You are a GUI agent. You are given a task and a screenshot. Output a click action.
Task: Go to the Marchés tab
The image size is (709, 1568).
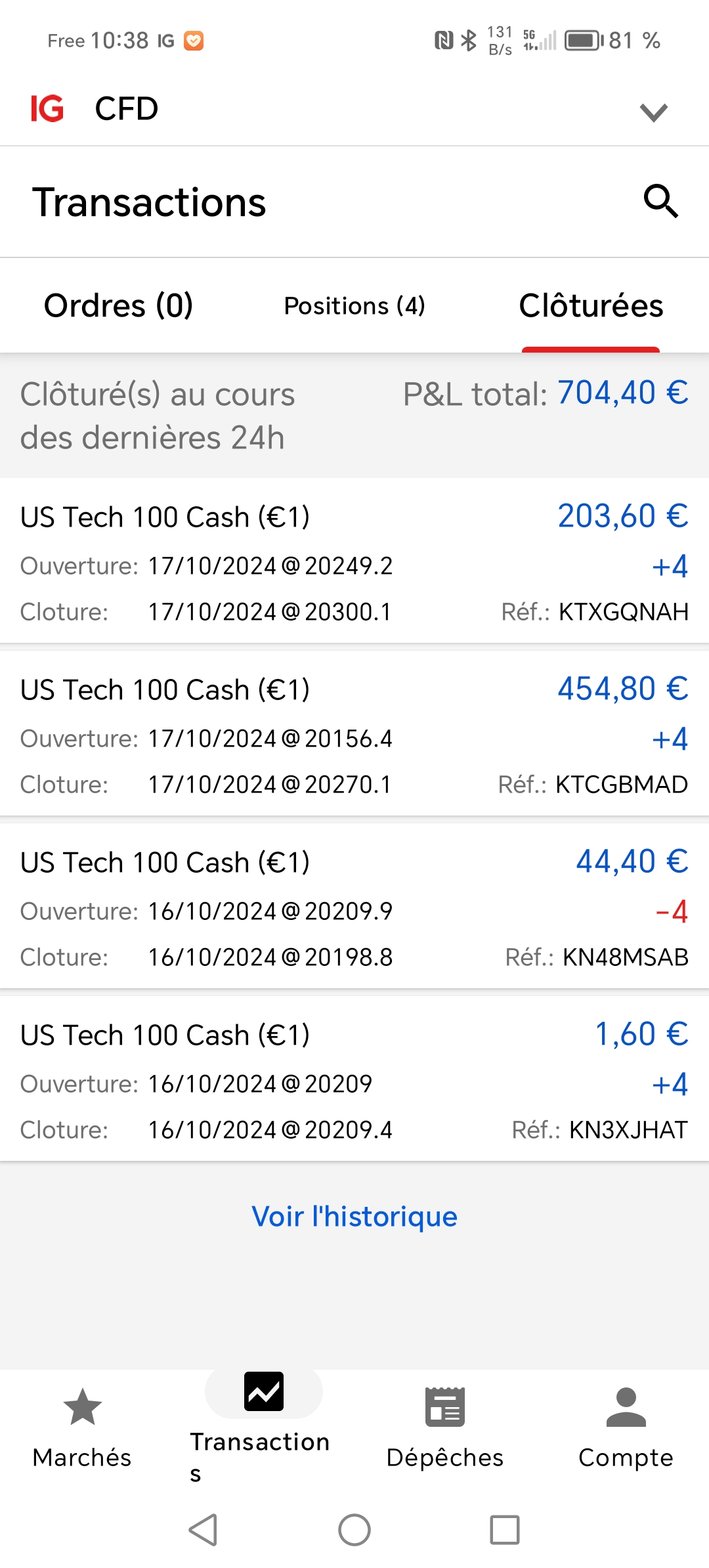(x=82, y=1426)
